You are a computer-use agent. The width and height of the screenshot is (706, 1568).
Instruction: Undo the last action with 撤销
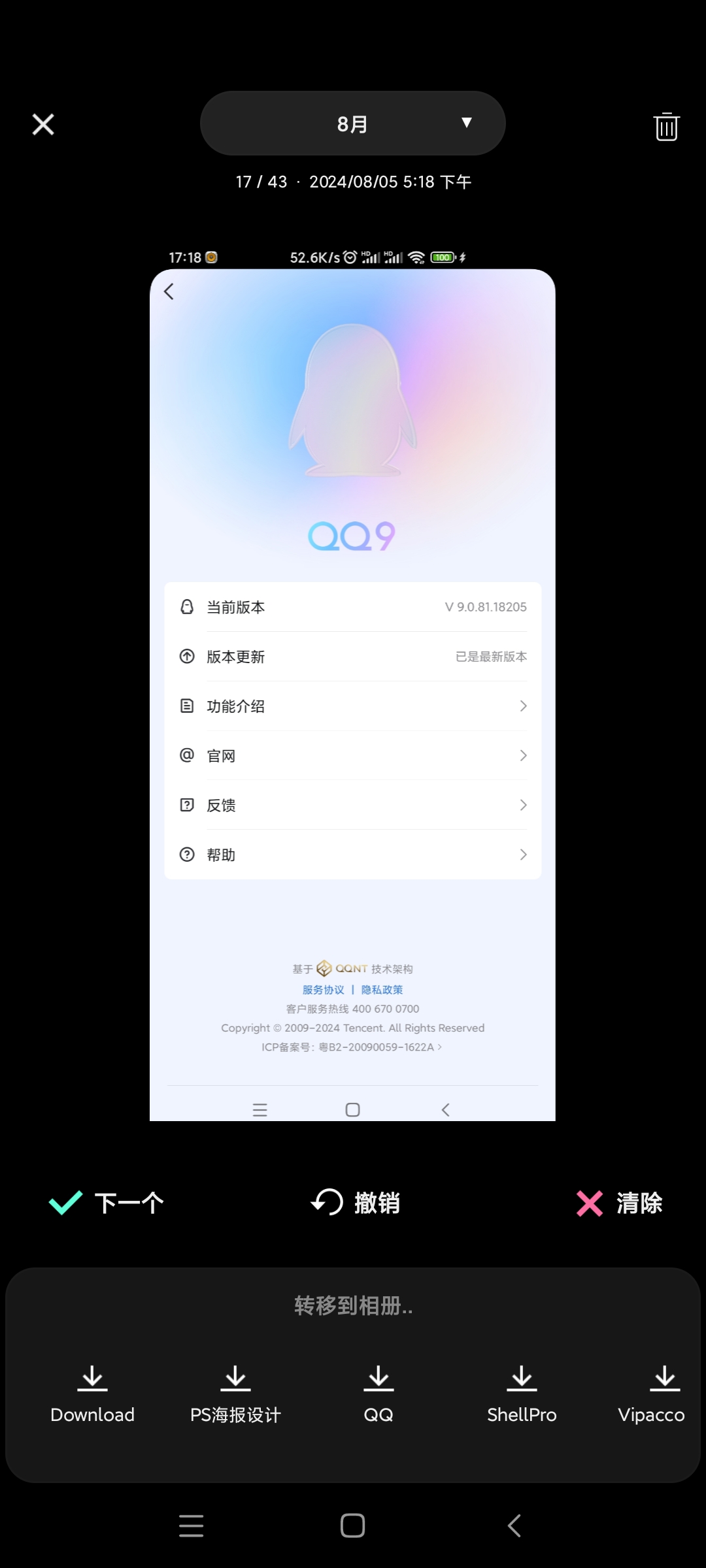tap(355, 1203)
